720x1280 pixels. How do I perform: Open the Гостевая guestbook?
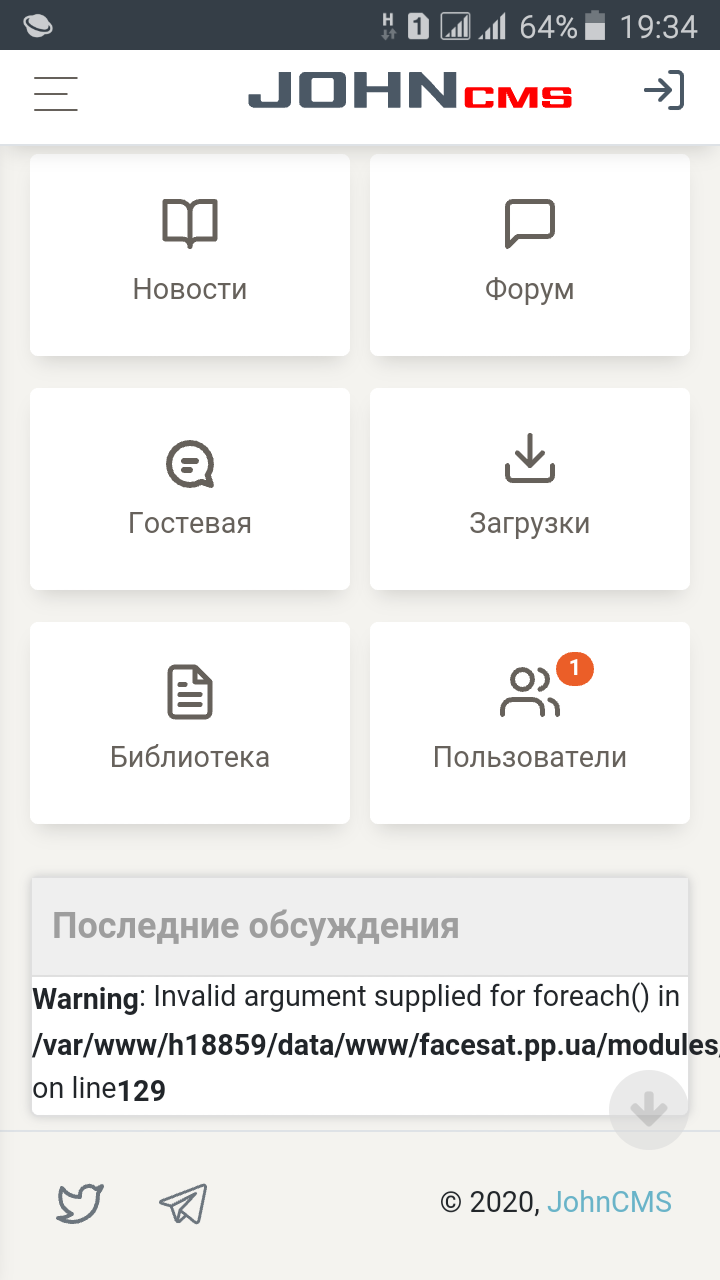point(190,488)
